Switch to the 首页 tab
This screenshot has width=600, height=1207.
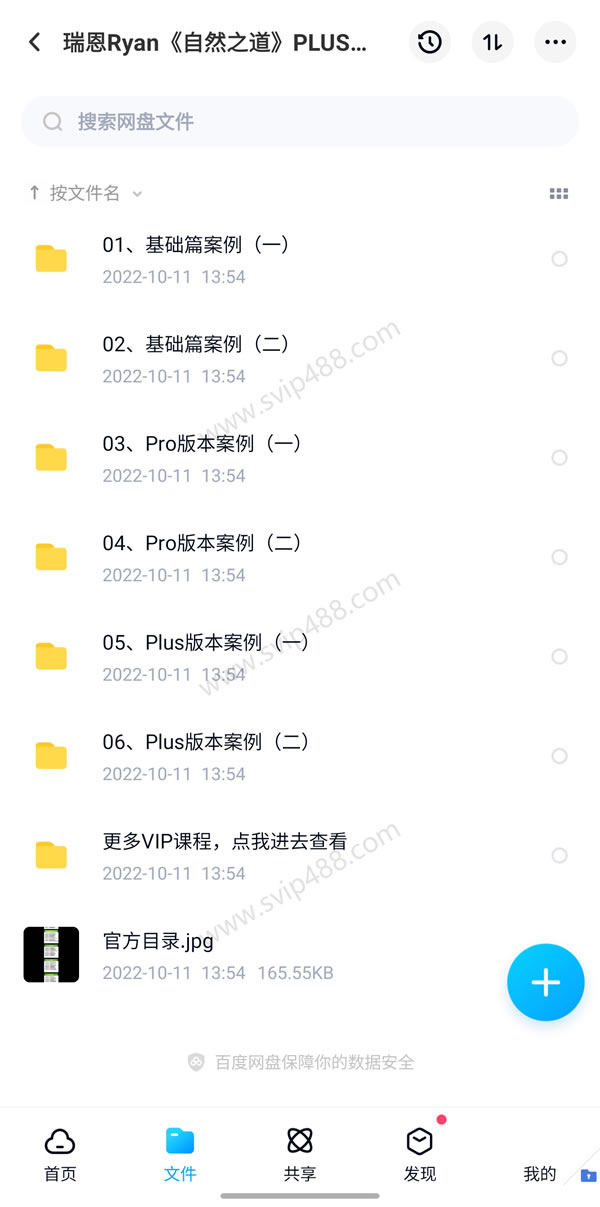pos(60,1155)
